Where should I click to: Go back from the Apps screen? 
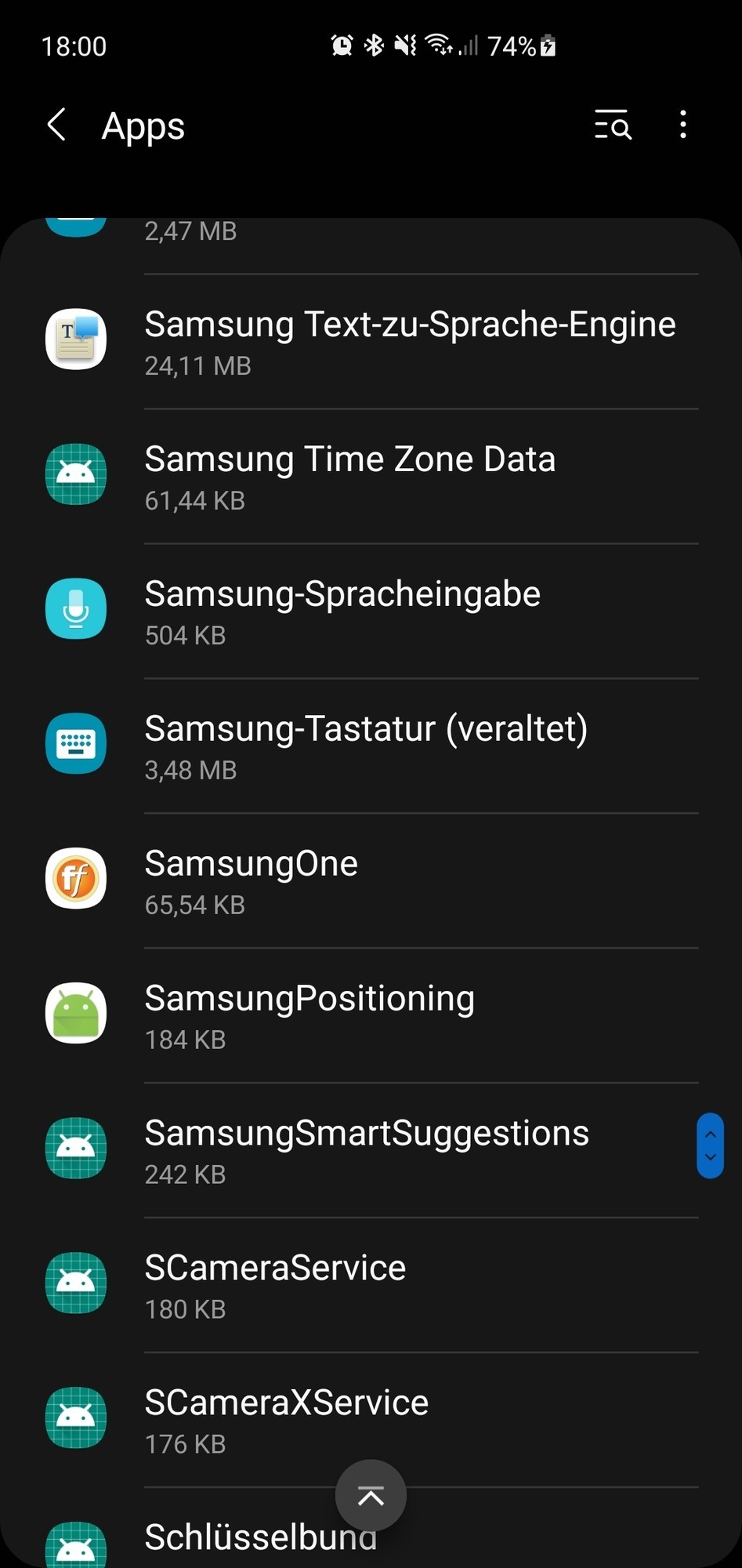tap(56, 125)
